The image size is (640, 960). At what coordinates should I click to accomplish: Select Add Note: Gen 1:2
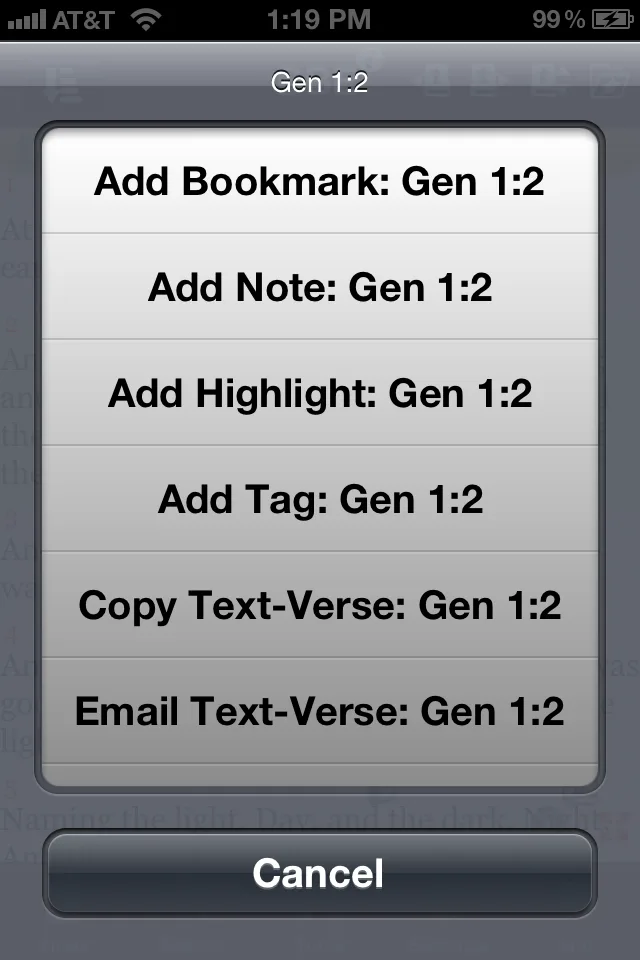pyautogui.click(x=320, y=288)
